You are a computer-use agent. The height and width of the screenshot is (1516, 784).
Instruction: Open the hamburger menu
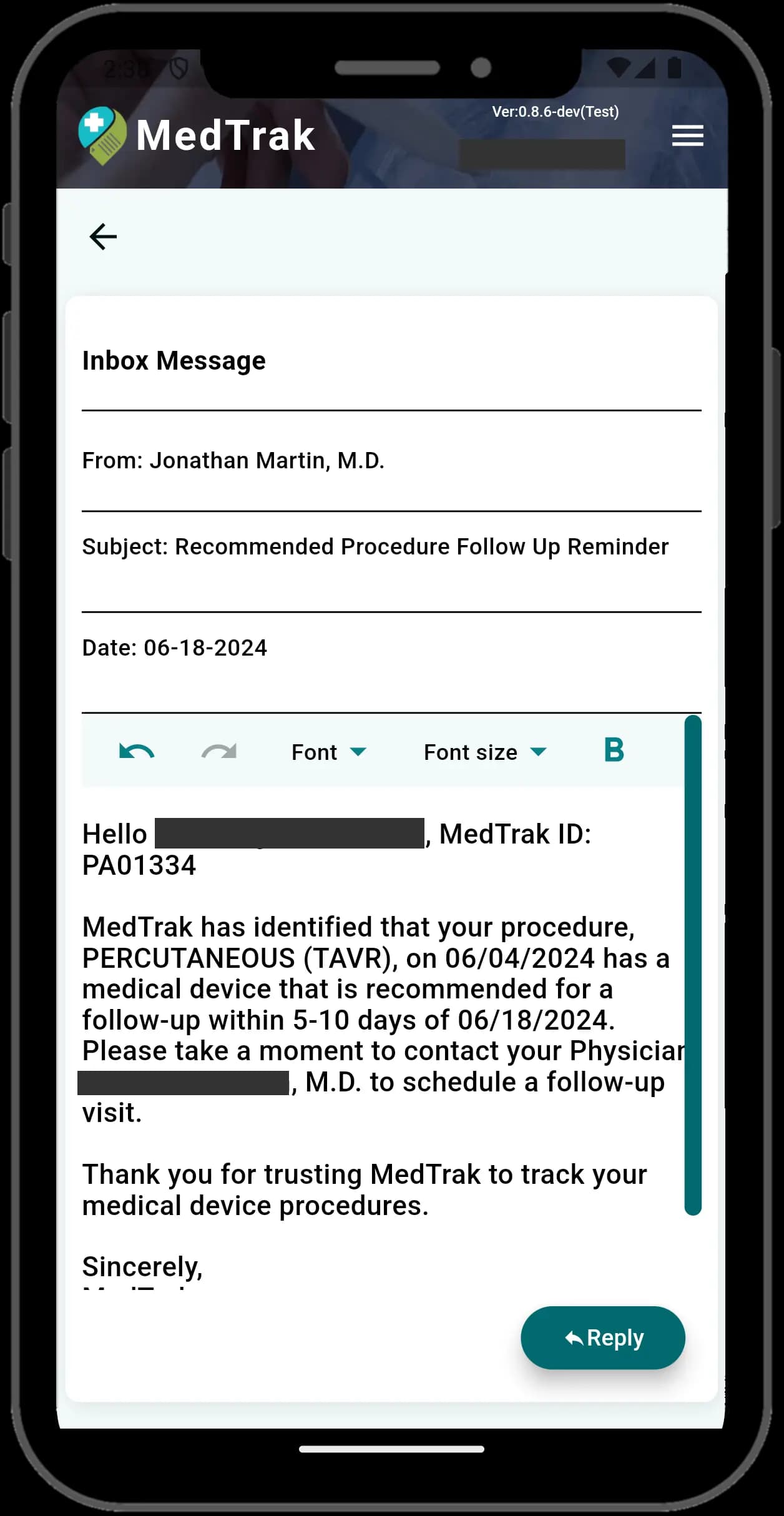(687, 135)
